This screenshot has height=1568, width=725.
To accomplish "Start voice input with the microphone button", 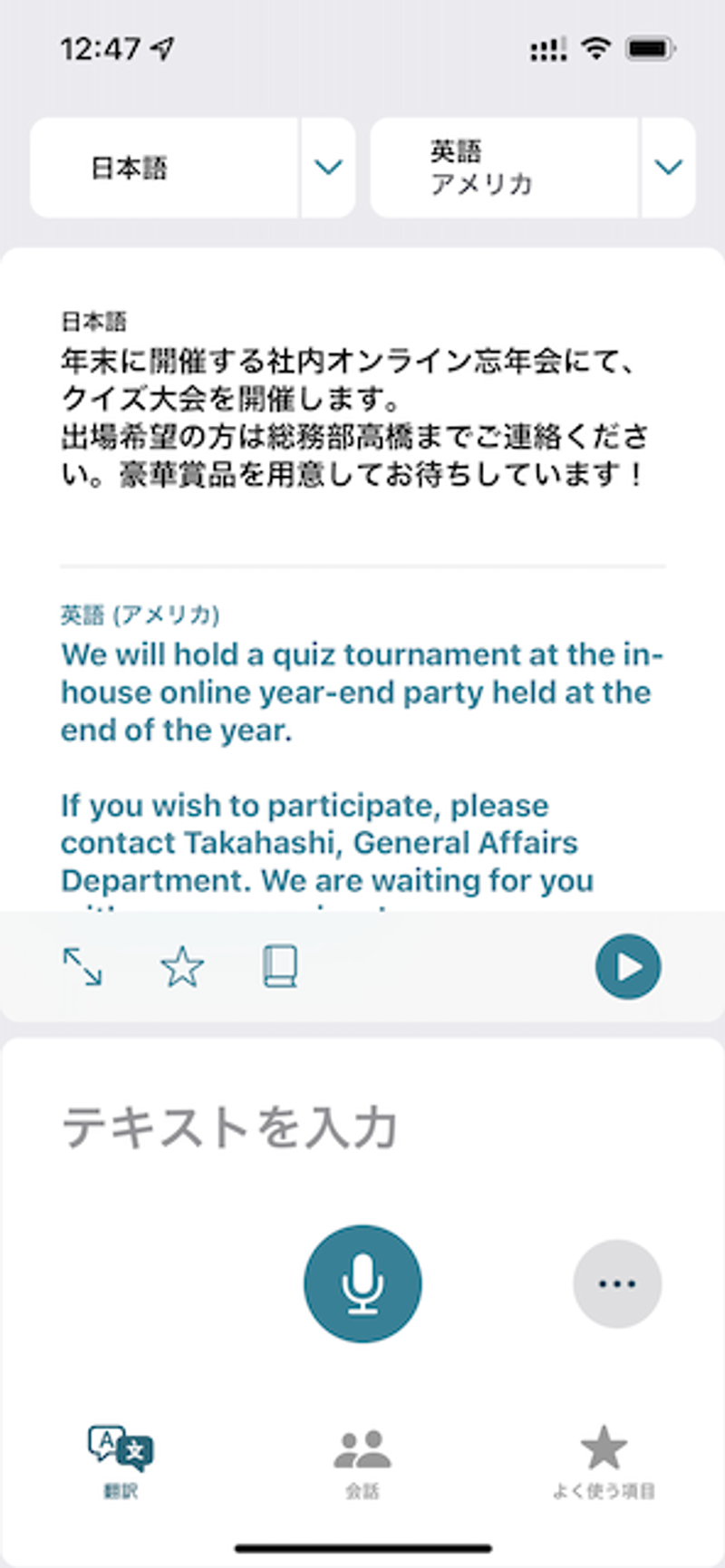I will pos(362,1283).
